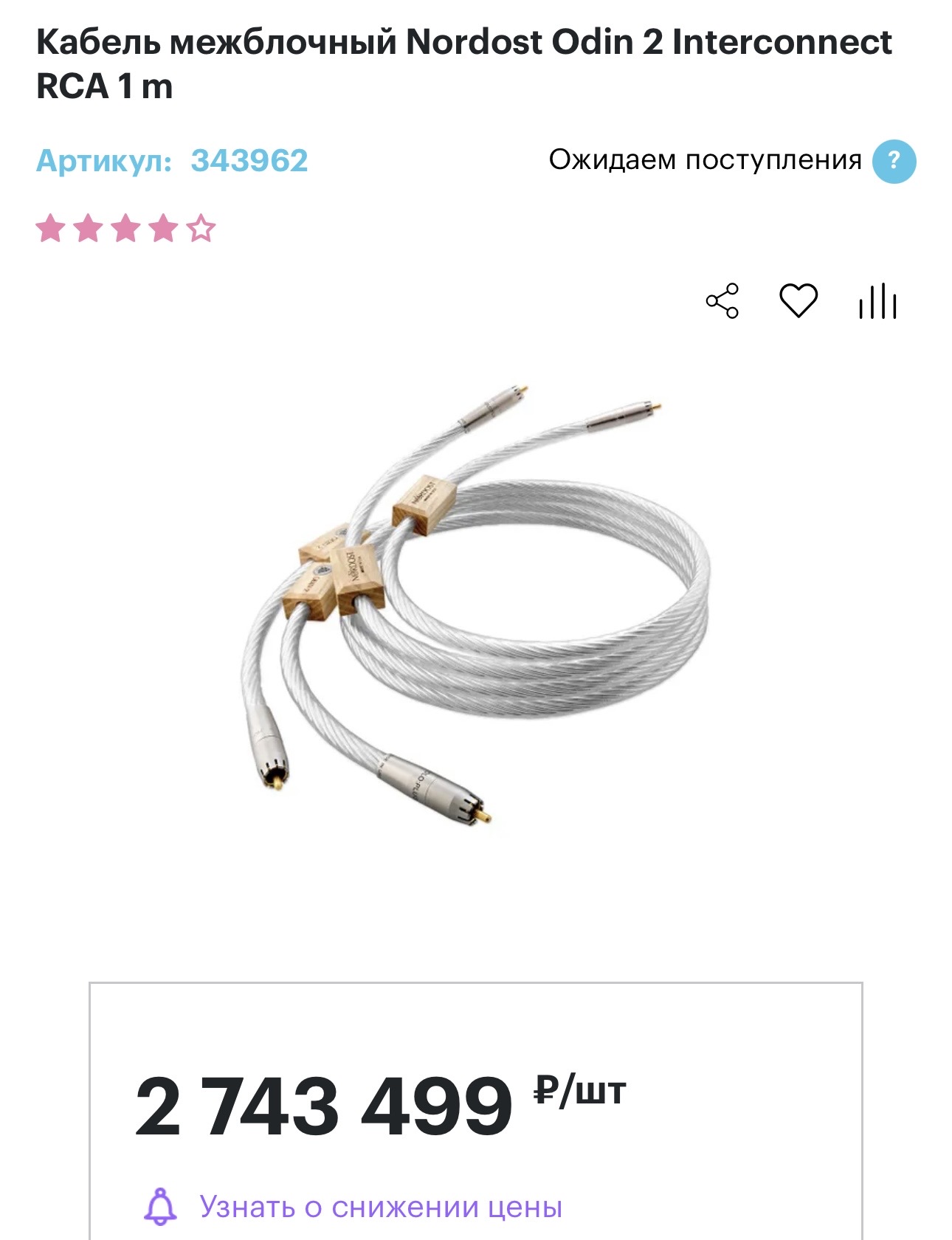Add product to comparison list
Screen dimensions: 952x1240
(877, 301)
